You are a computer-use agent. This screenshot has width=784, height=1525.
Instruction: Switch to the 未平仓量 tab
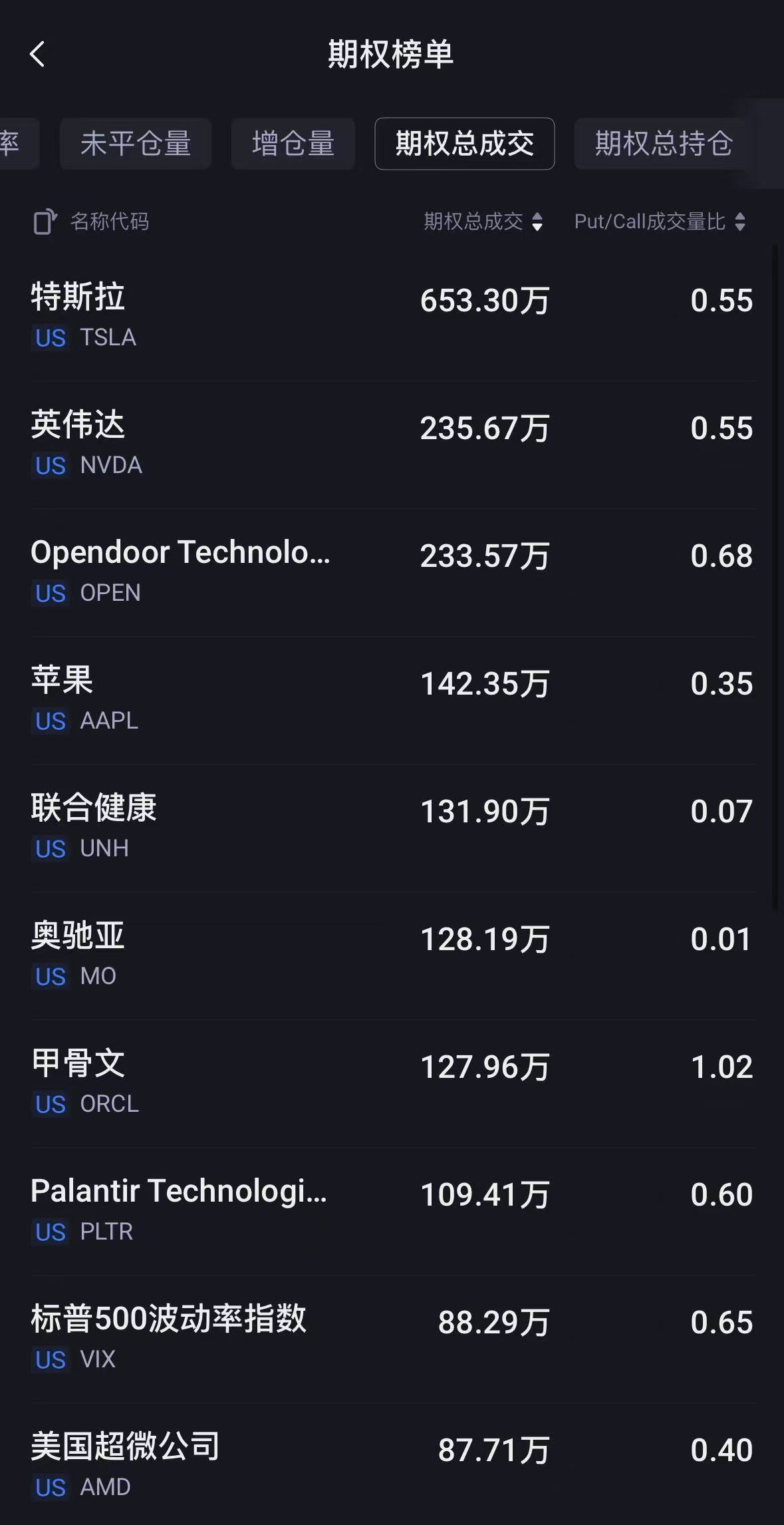pyautogui.click(x=136, y=144)
